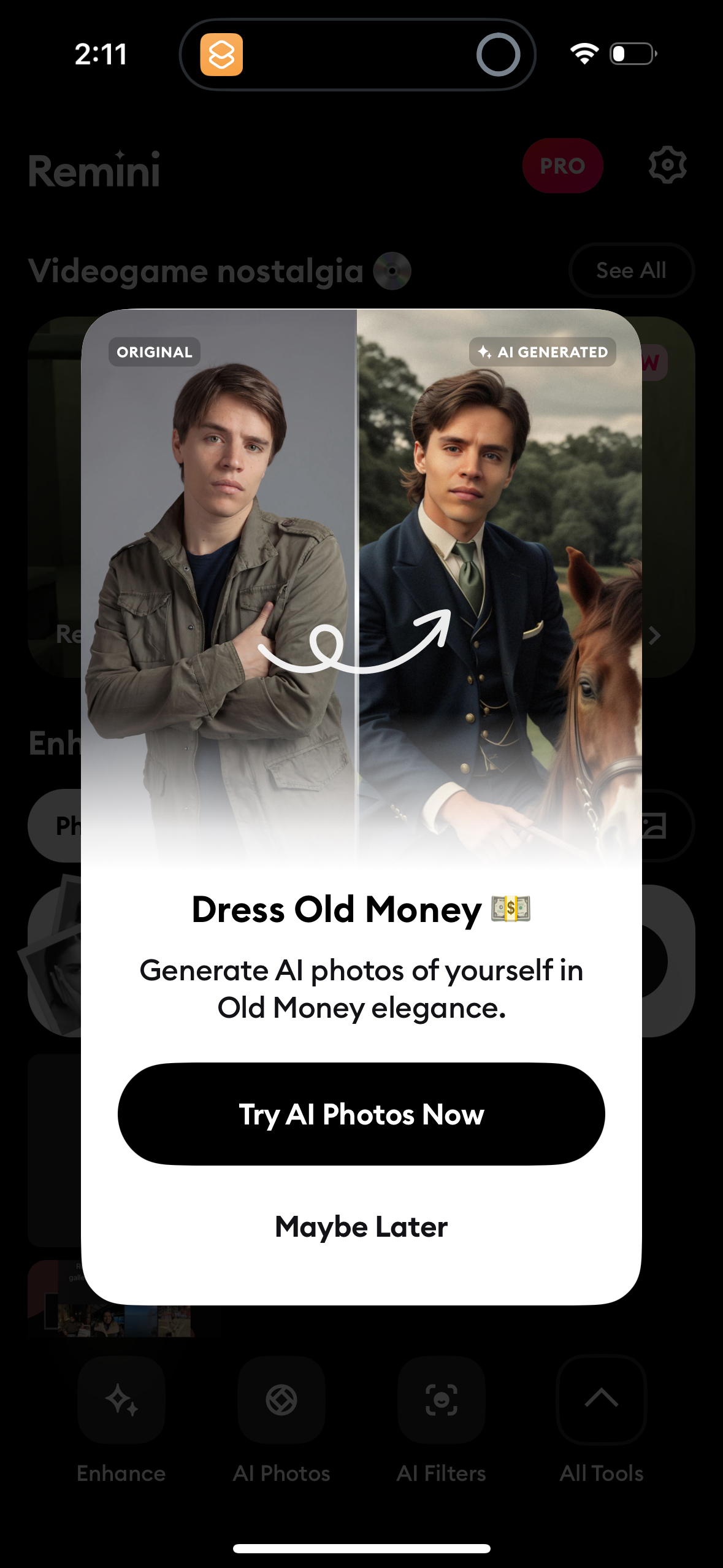Image resolution: width=723 pixels, height=1568 pixels.
Task: Expand the nostalgia carousel via right chevron
Action: coord(655,636)
